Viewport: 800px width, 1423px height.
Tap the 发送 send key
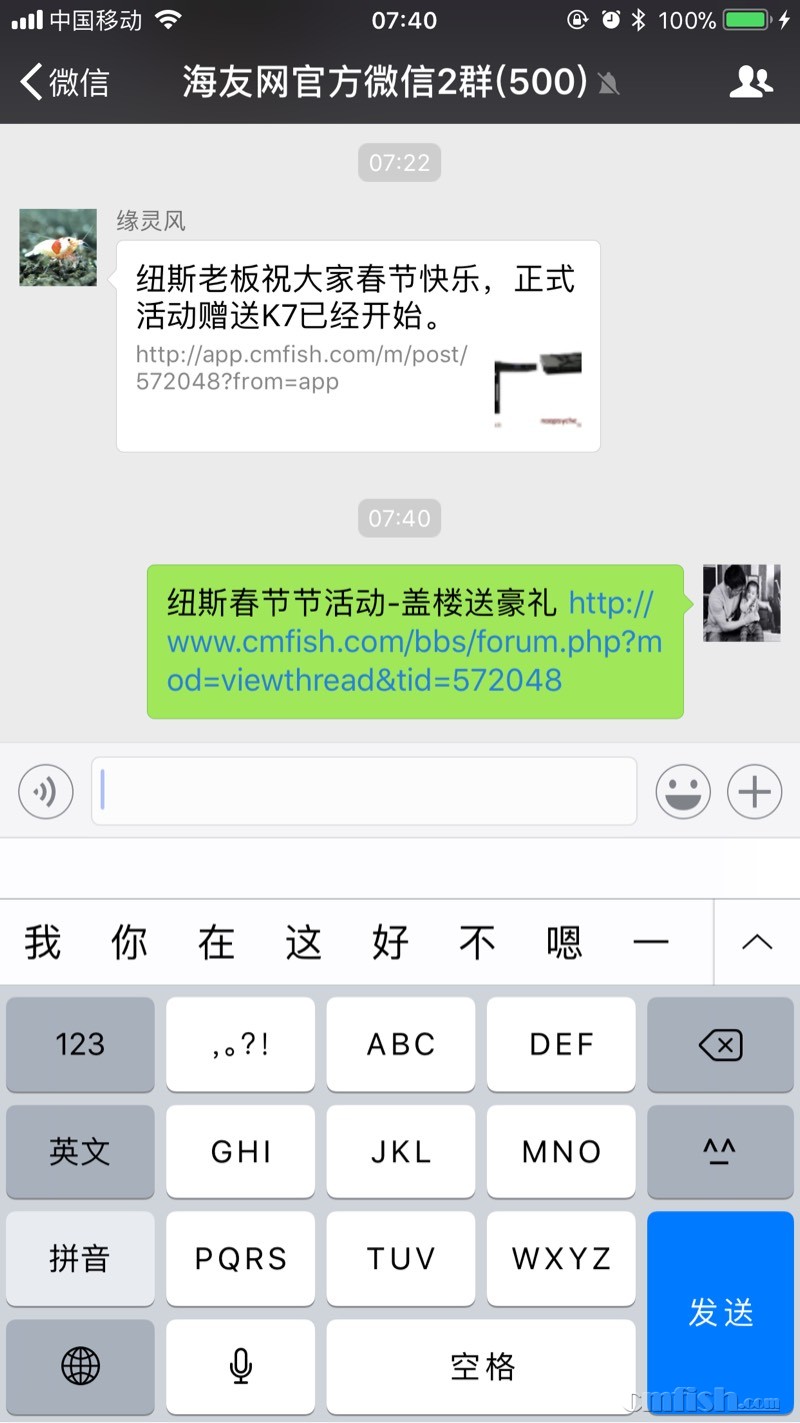(x=720, y=1312)
